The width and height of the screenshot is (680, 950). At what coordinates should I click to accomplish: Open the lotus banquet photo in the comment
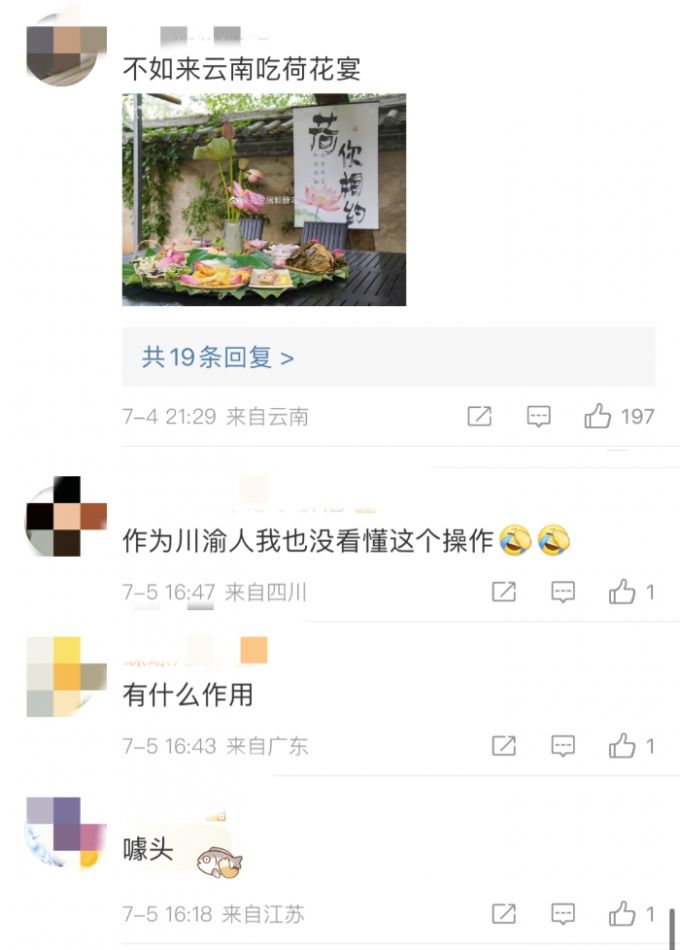click(264, 200)
